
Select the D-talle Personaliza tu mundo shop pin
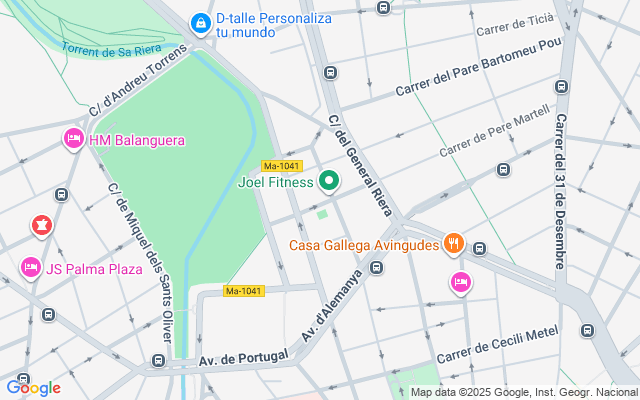[201, 24]
